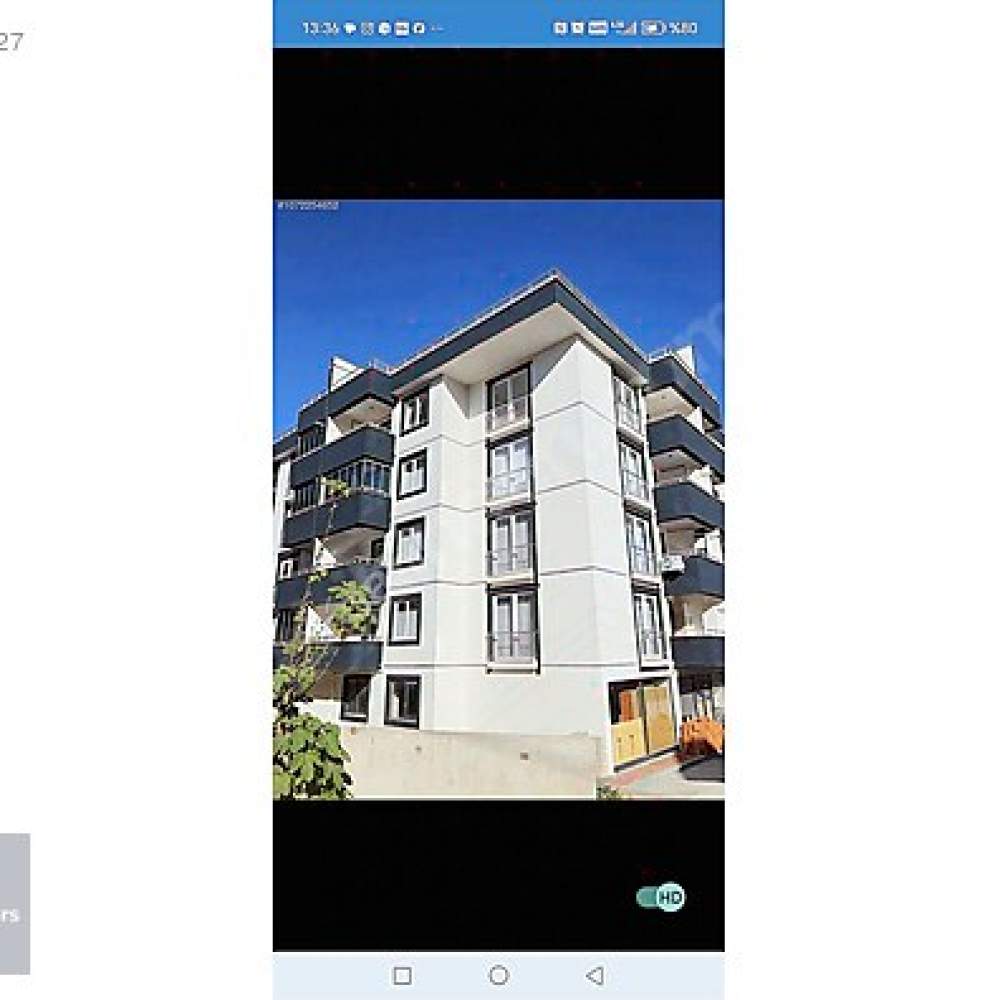Go back with the system back button

(x=595, y=975)
